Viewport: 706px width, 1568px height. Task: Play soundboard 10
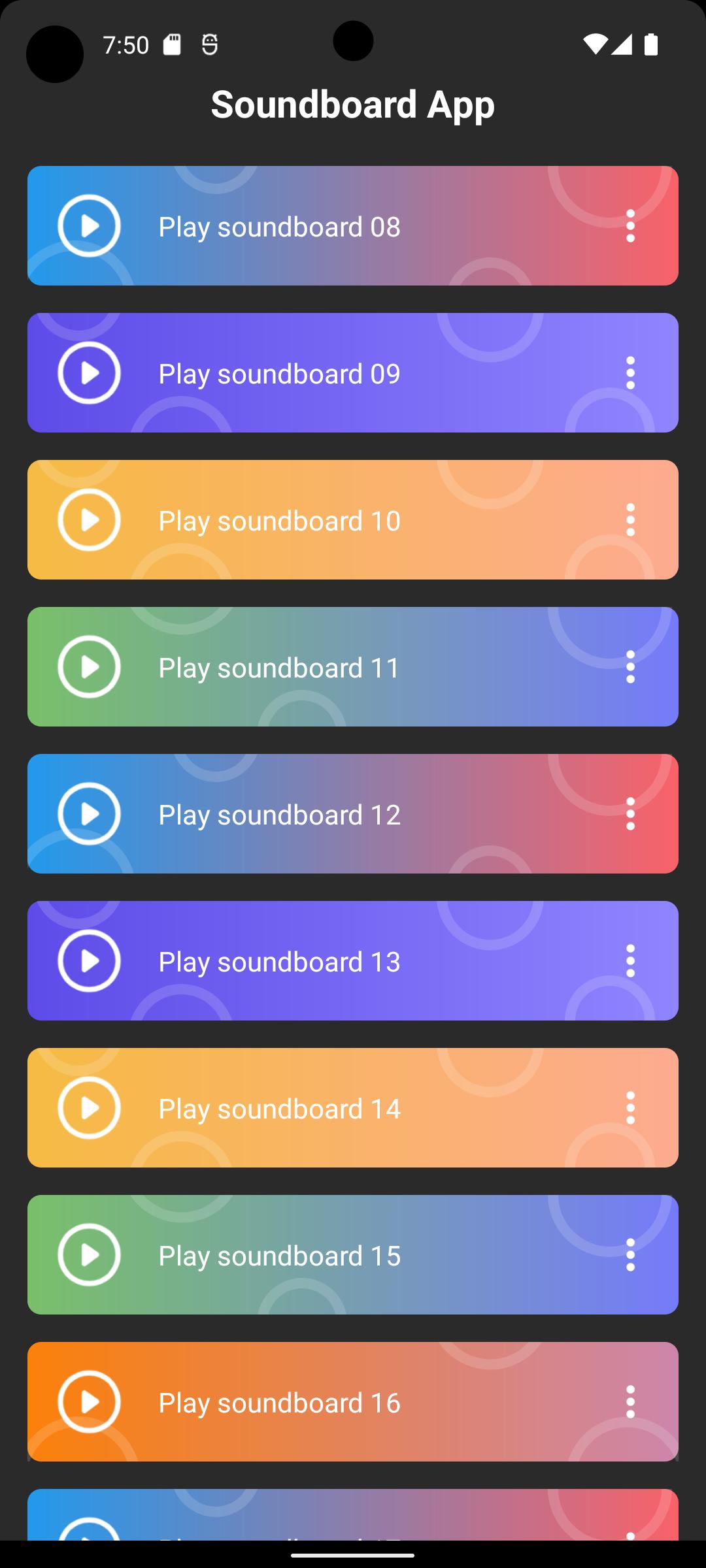click(89, 520)
